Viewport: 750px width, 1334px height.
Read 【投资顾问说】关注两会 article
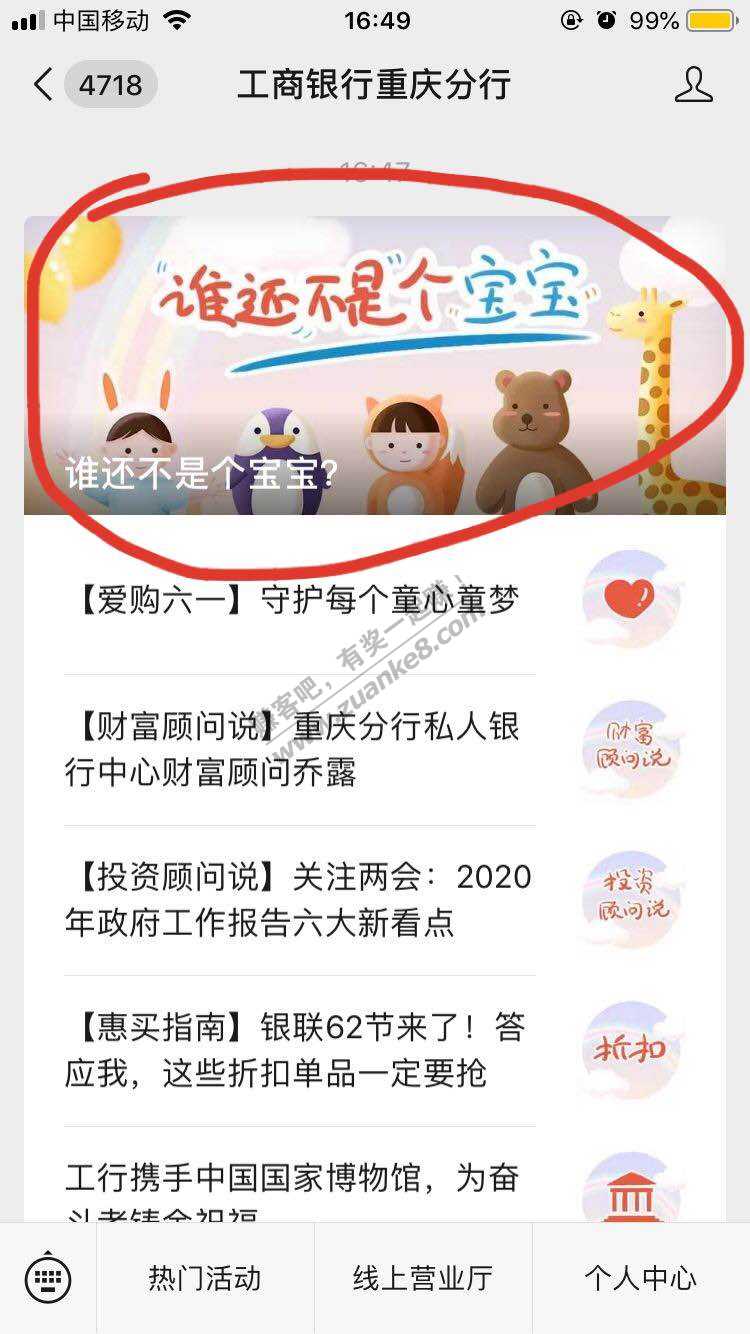[300, 899]
